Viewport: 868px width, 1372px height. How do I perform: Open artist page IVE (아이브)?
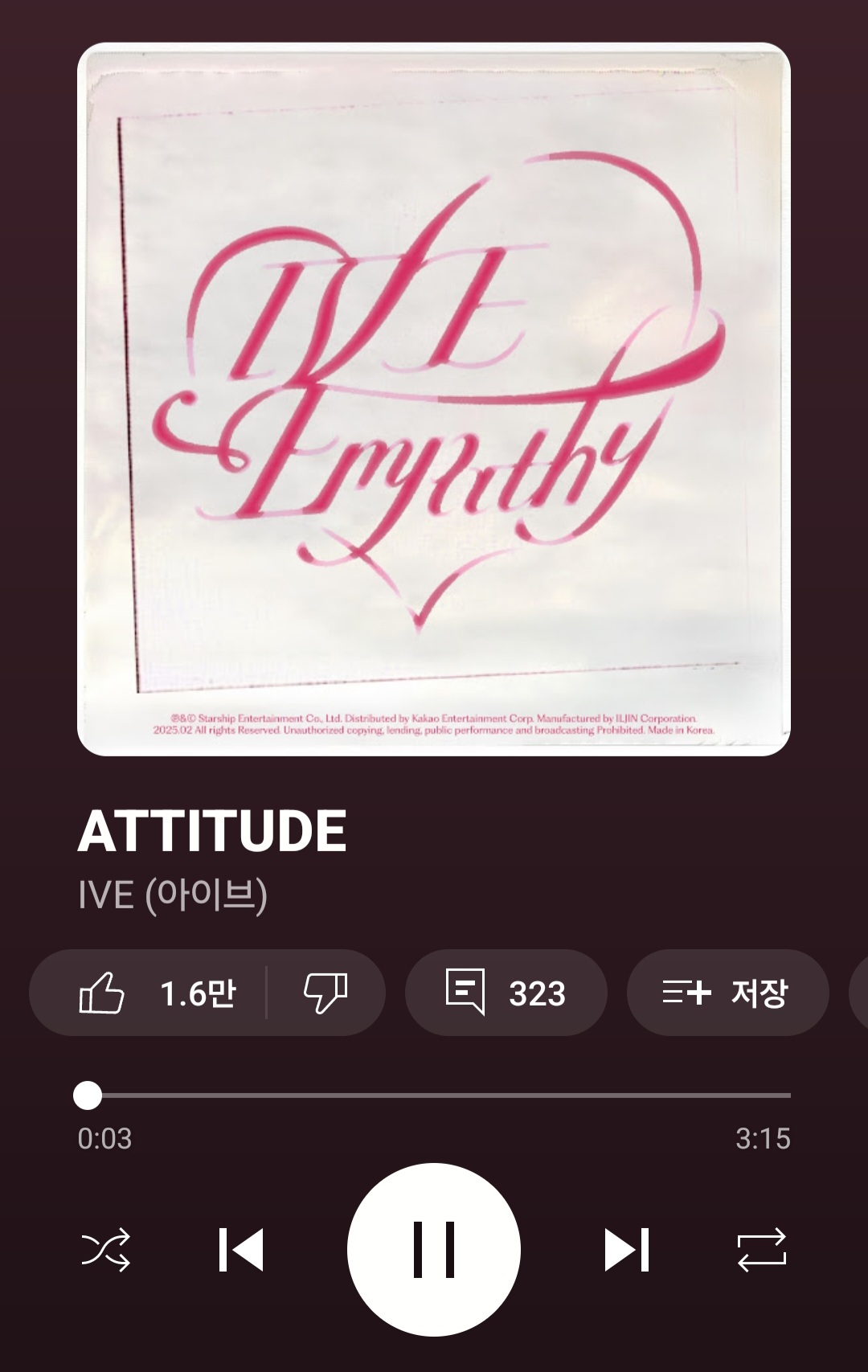pyautogui.click(x=172, y=895)
